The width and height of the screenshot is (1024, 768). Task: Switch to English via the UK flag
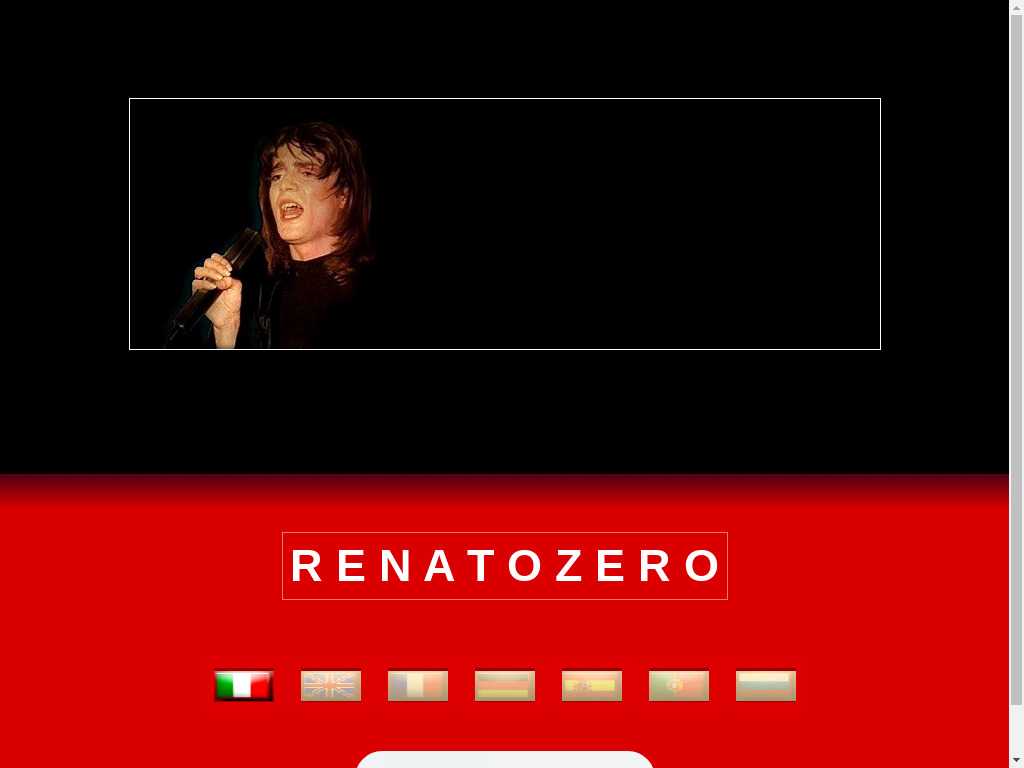(331, 686)
